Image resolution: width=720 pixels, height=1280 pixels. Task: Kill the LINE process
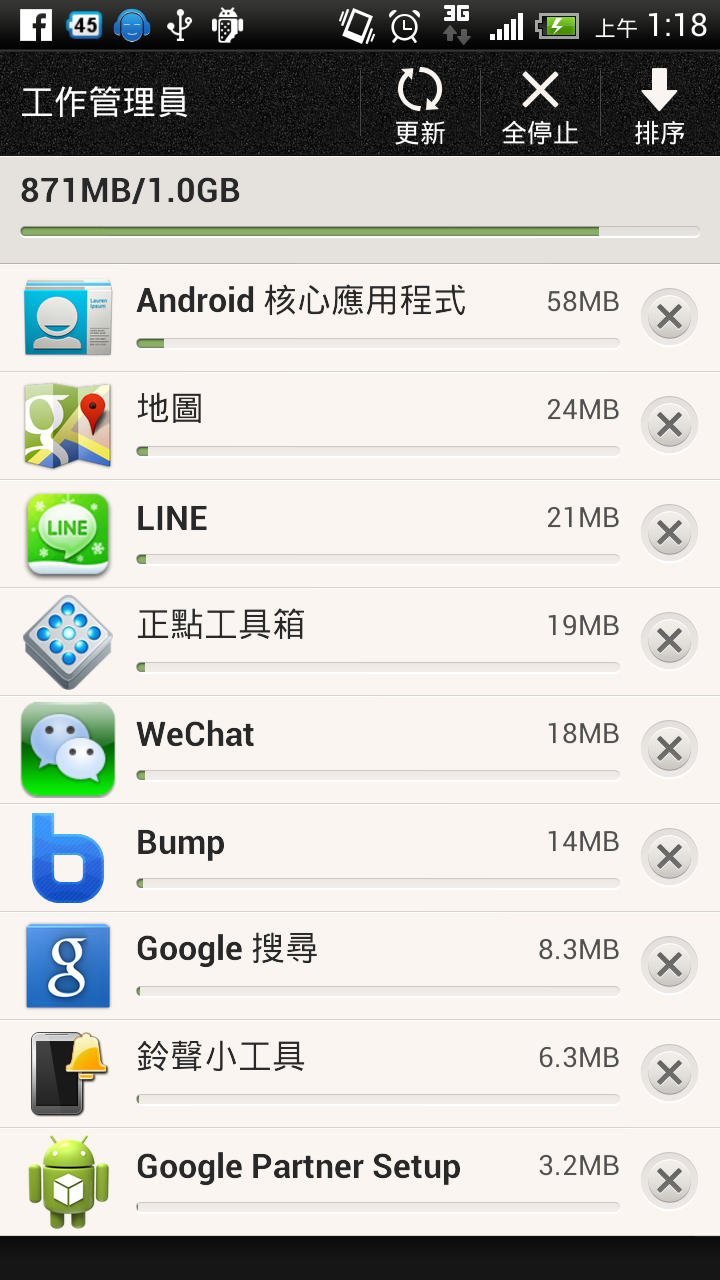pos(669,533)
